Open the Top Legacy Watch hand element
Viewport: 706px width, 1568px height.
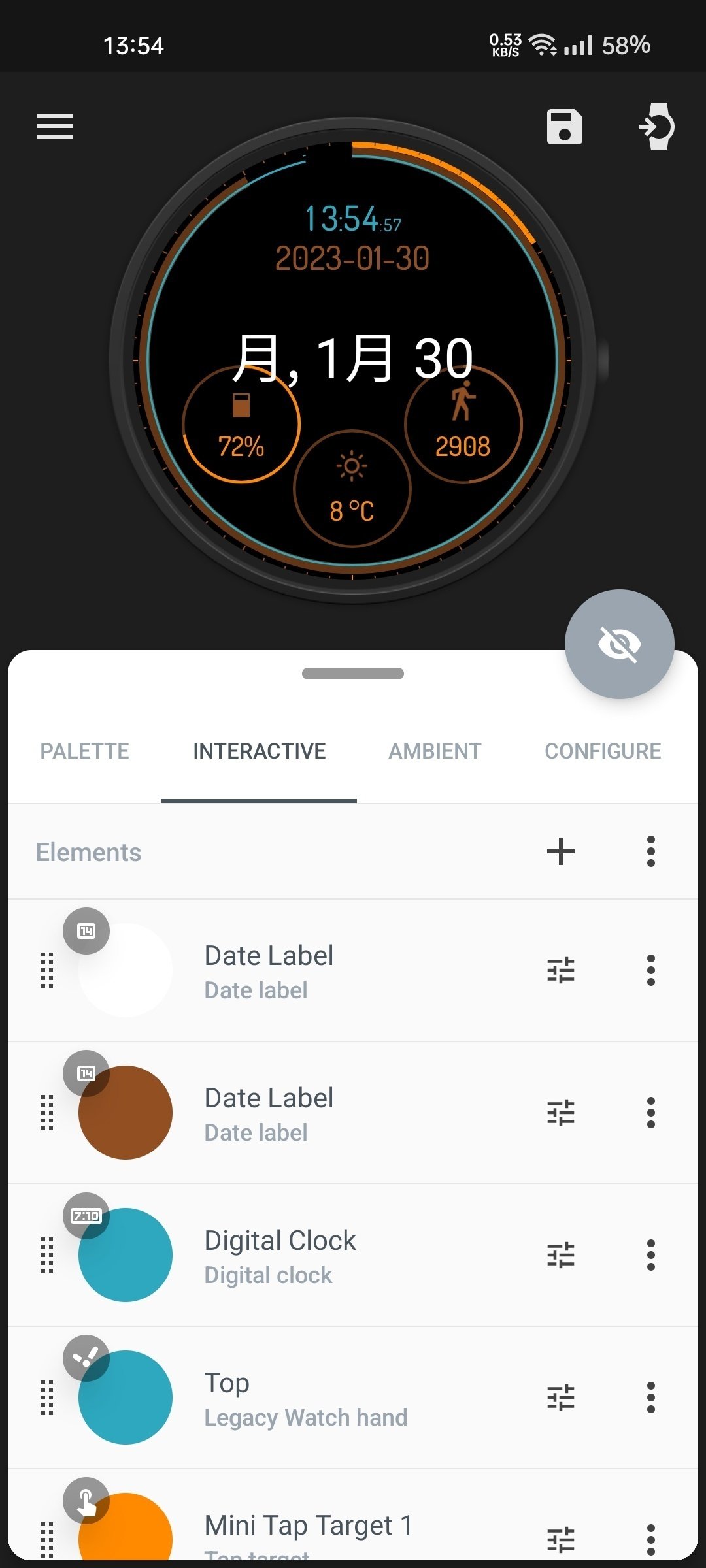point(353,1397)
